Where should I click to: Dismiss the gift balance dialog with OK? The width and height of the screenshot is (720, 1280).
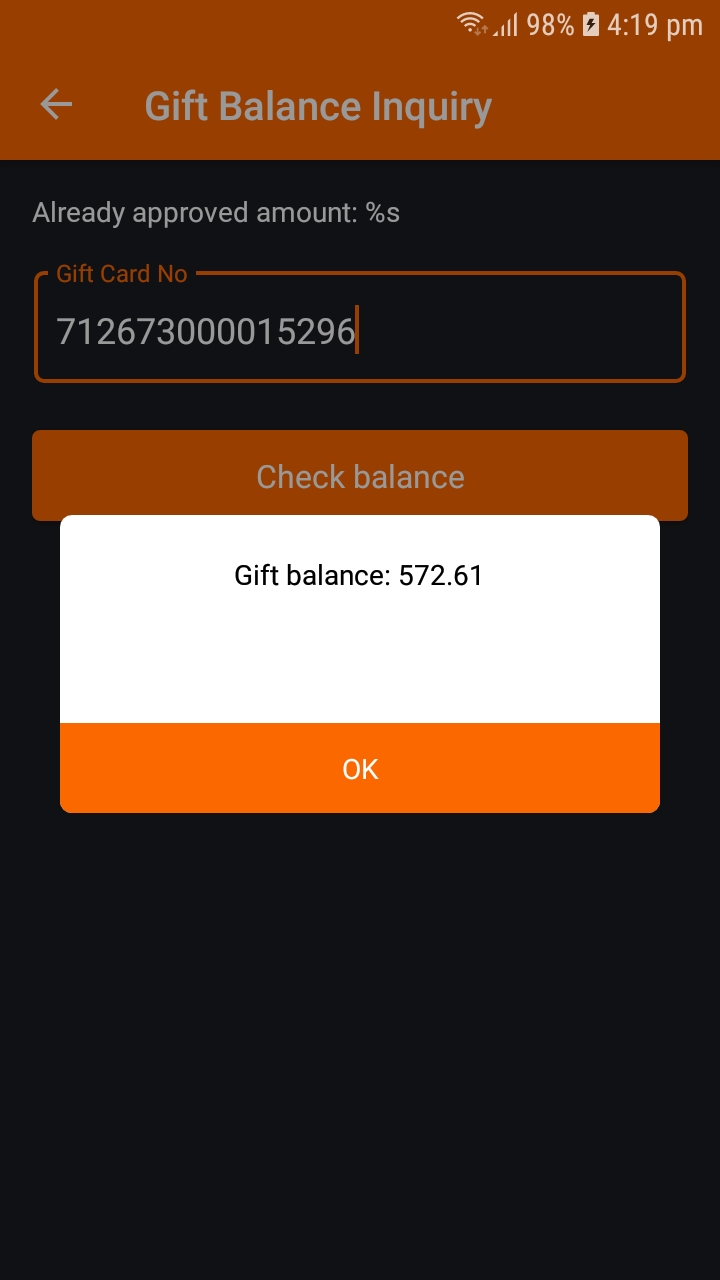(360, 768)
